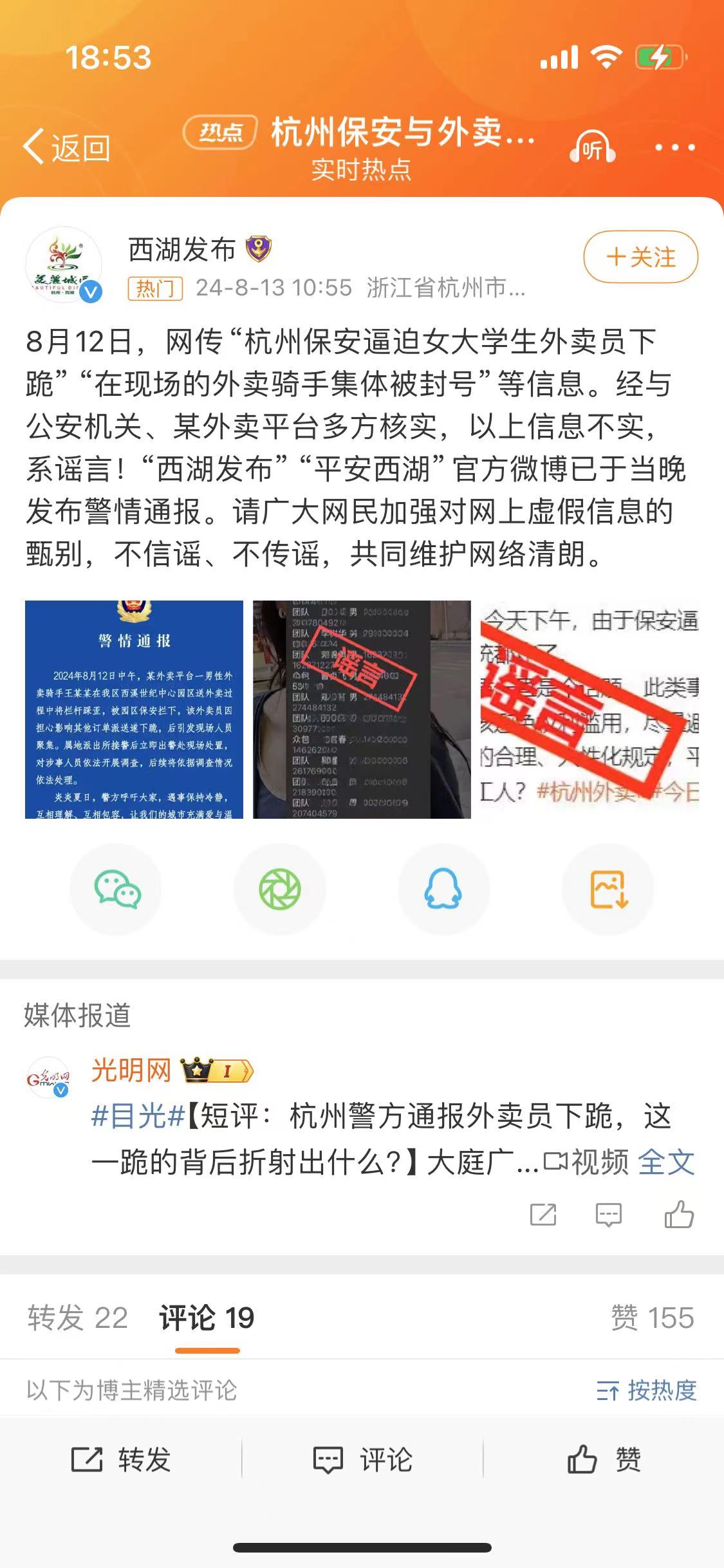The image size is (724, 1568).
Task: Tap 评论 in the bottom bar
Action: tap(362, 1459)
